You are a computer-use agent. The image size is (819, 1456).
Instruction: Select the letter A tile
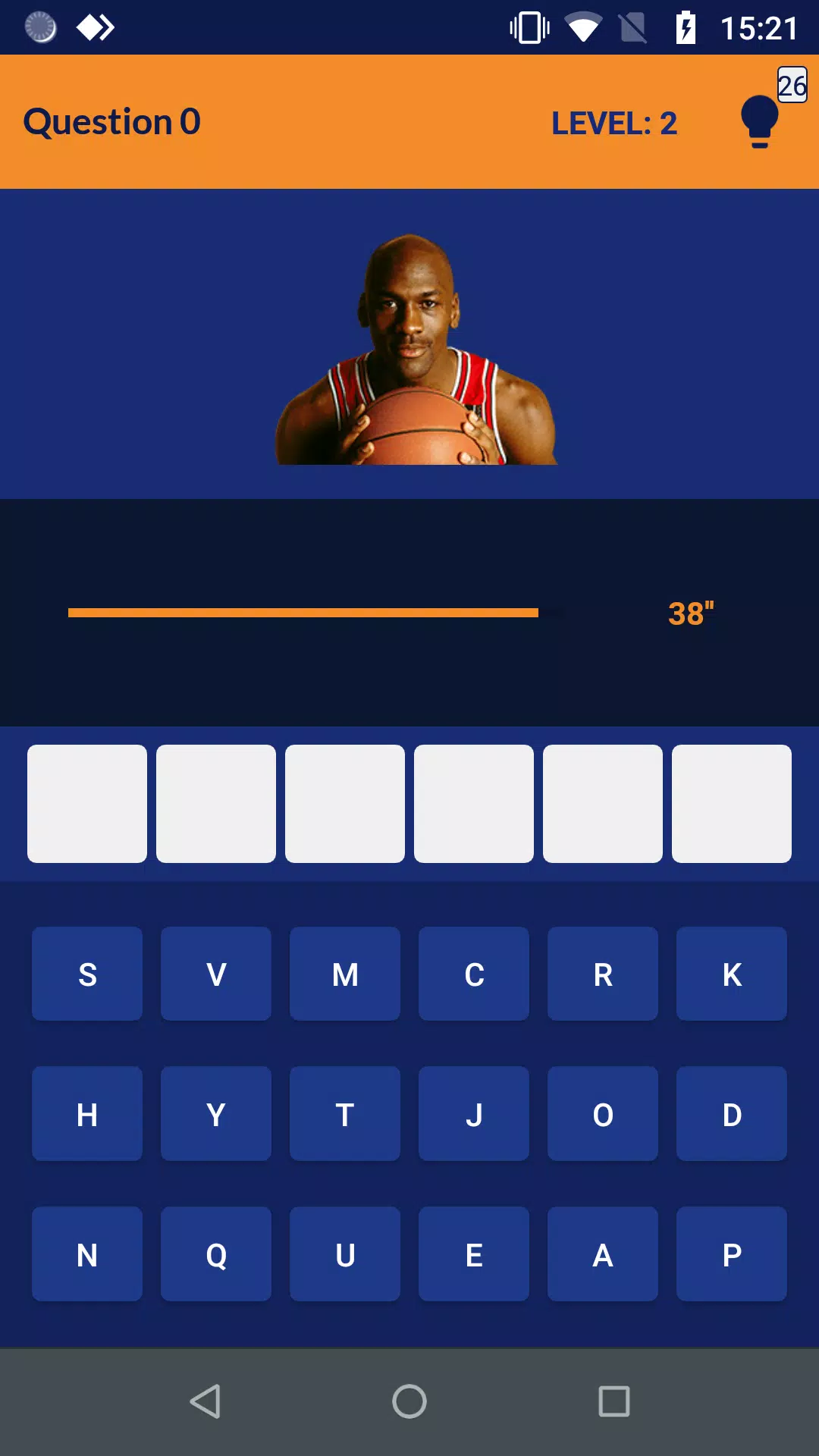(603, 1254)
